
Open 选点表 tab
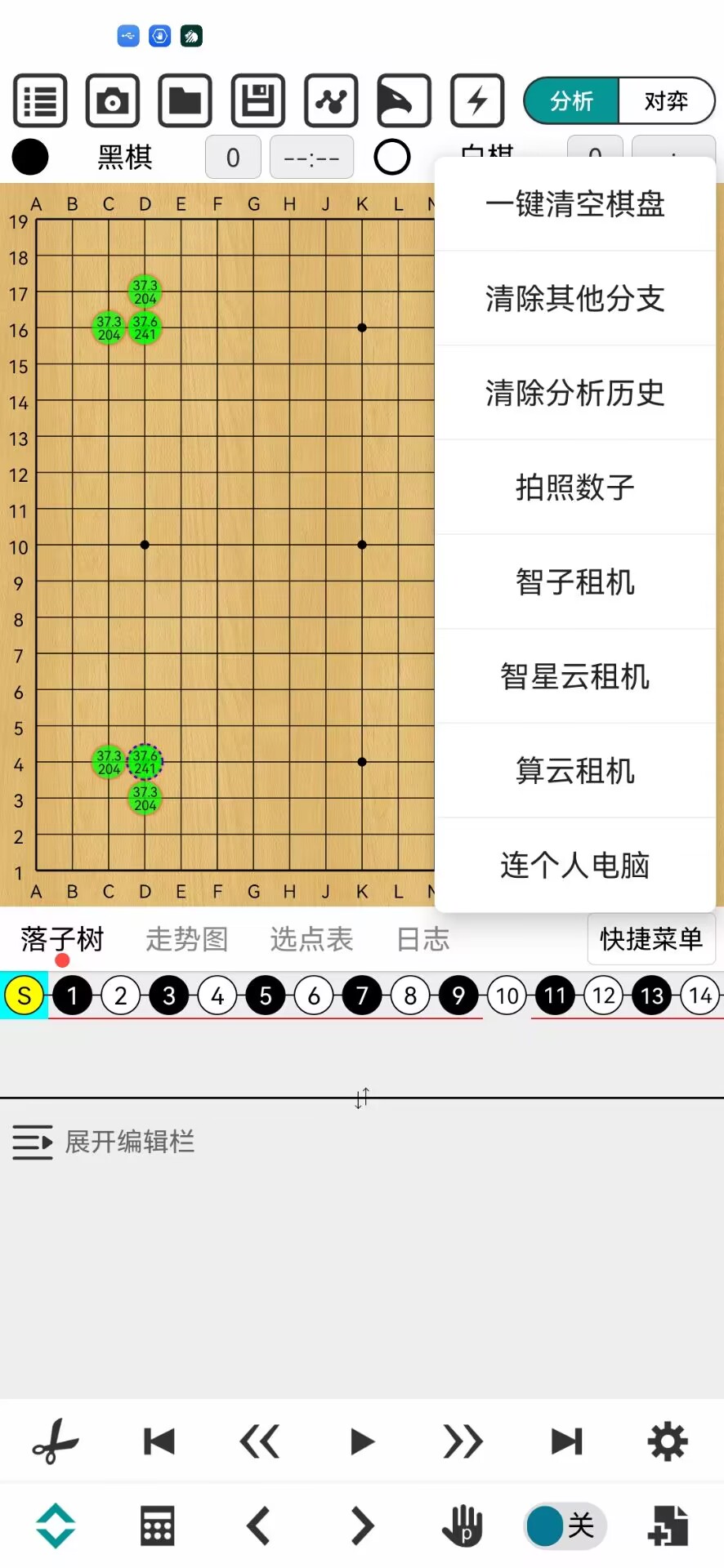click(311, 939)
